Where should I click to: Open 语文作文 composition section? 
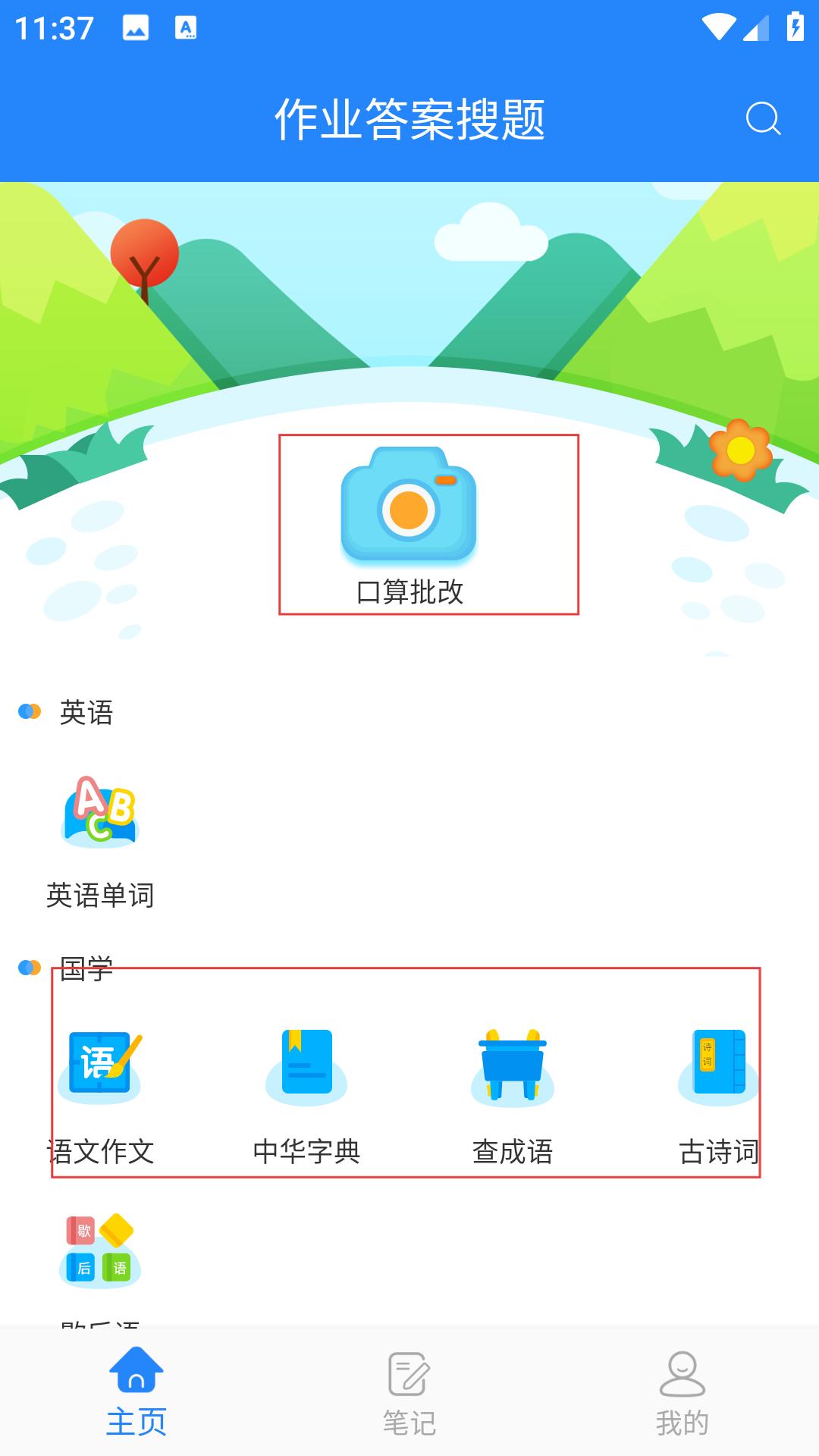coord(100,1092)
